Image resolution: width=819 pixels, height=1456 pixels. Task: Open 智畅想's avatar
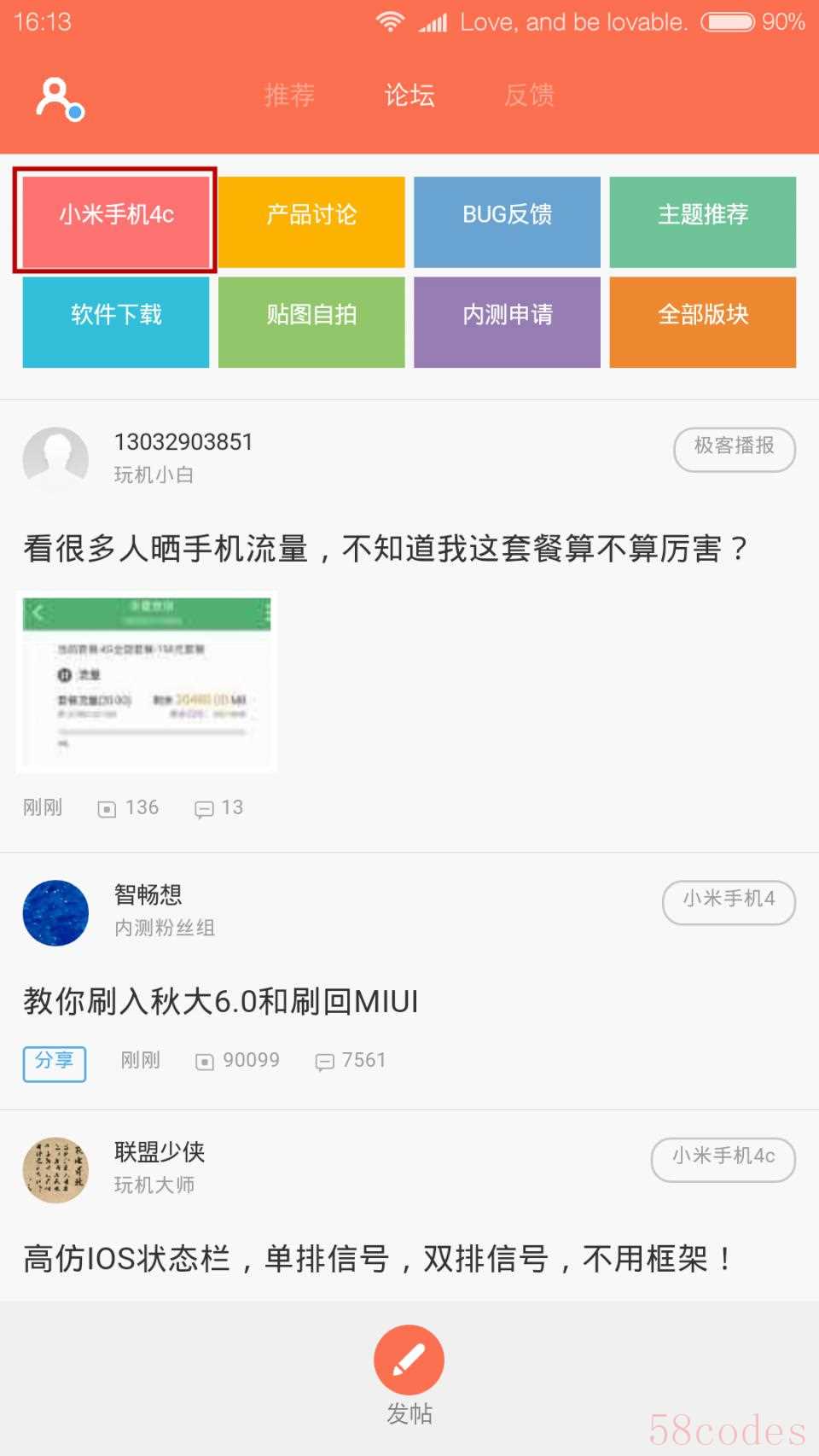(x=55, y=913)
